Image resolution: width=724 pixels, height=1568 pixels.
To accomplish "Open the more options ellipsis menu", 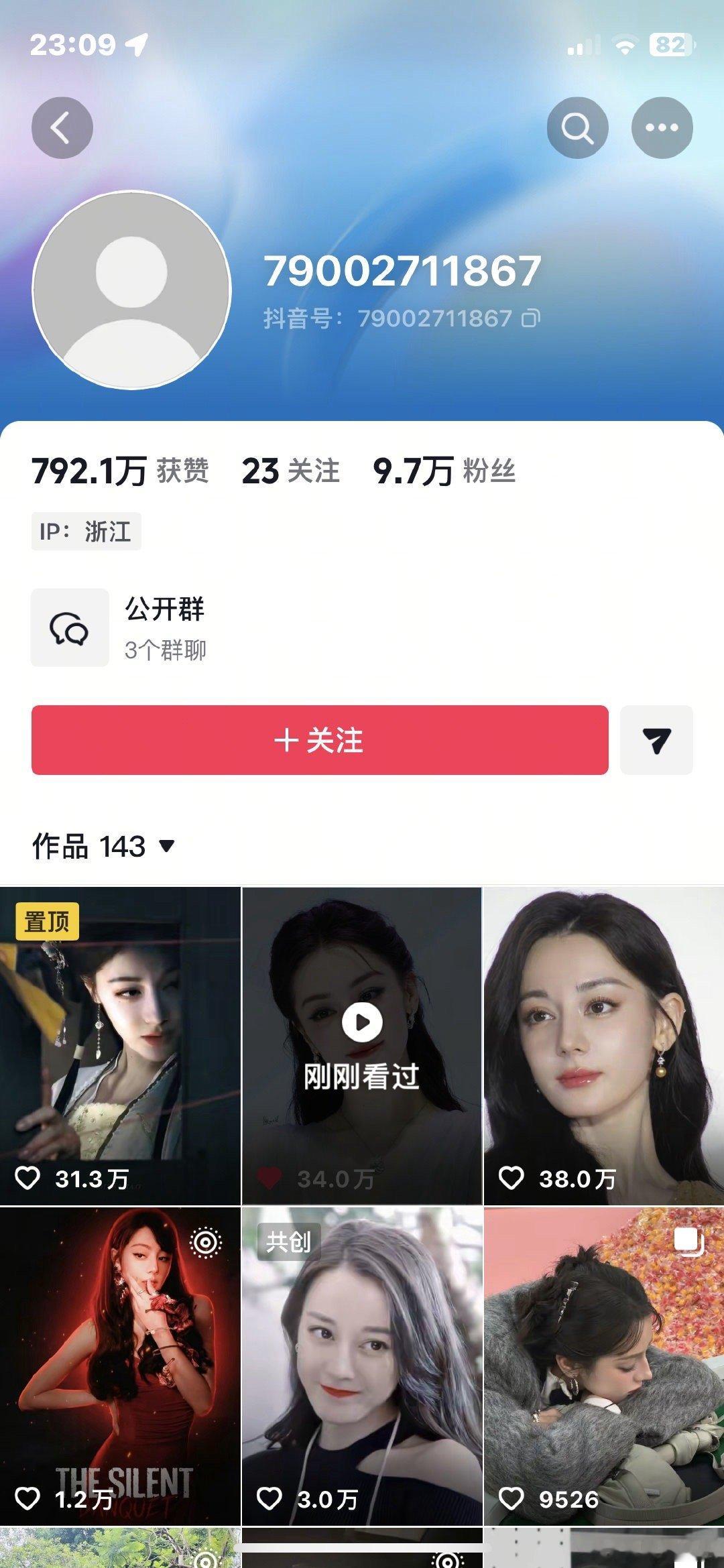I will pos(662,128).
